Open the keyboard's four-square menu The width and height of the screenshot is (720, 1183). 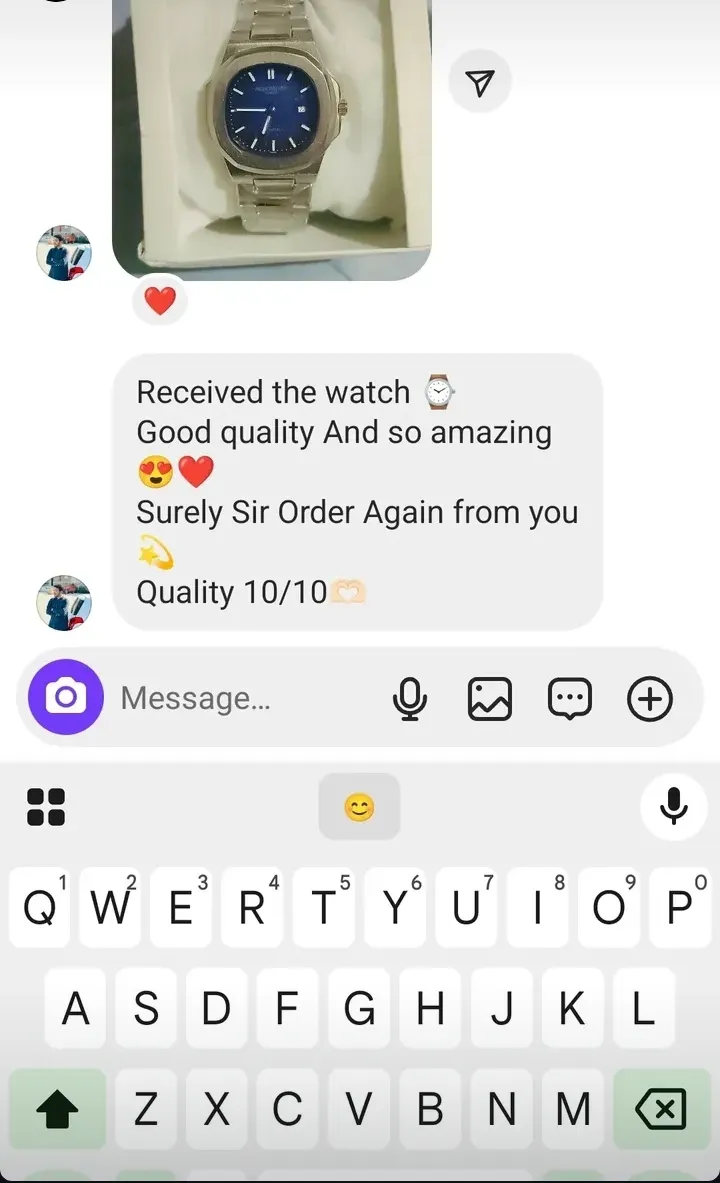46,806
